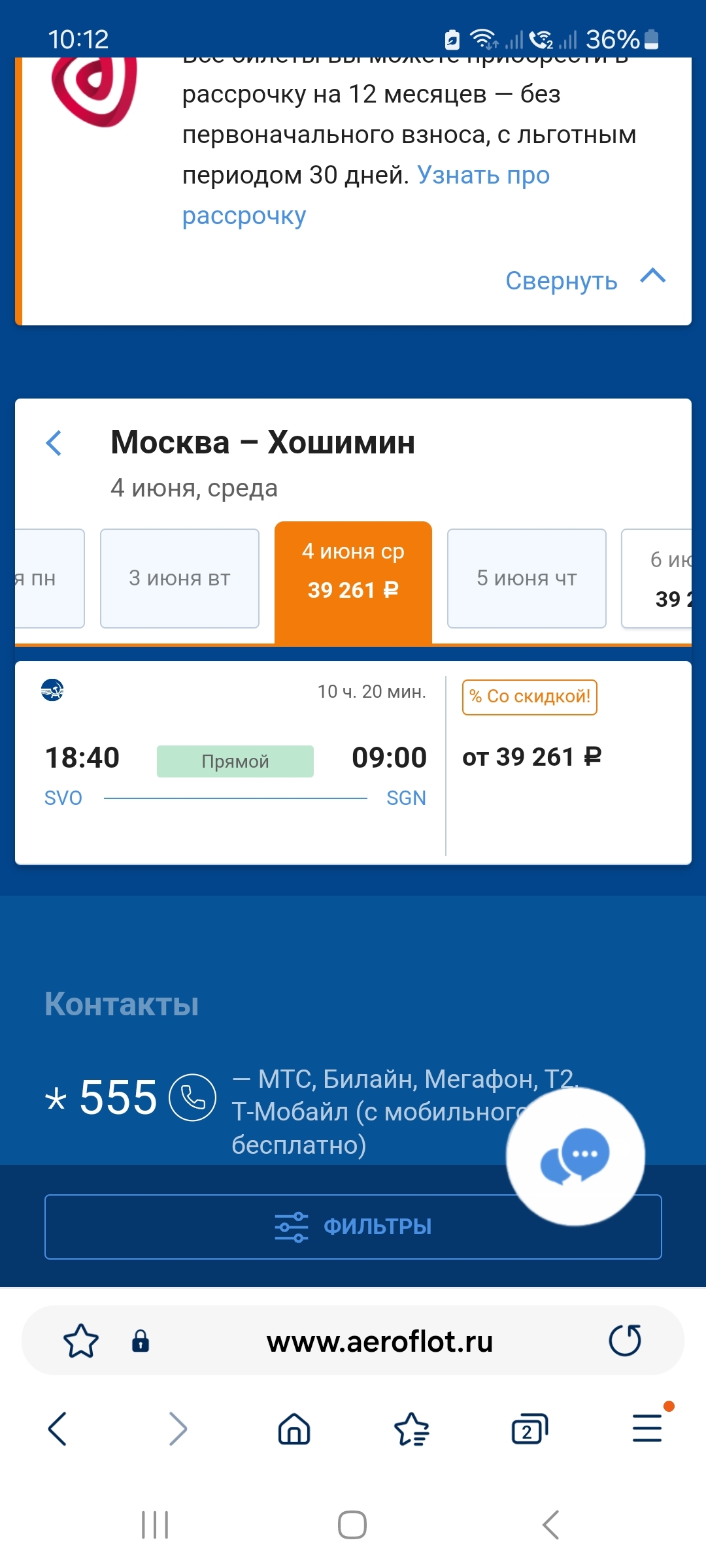Viewport: 706px width, 1568px height.
Task: Open system recent apps
Action: point(155,1525)
